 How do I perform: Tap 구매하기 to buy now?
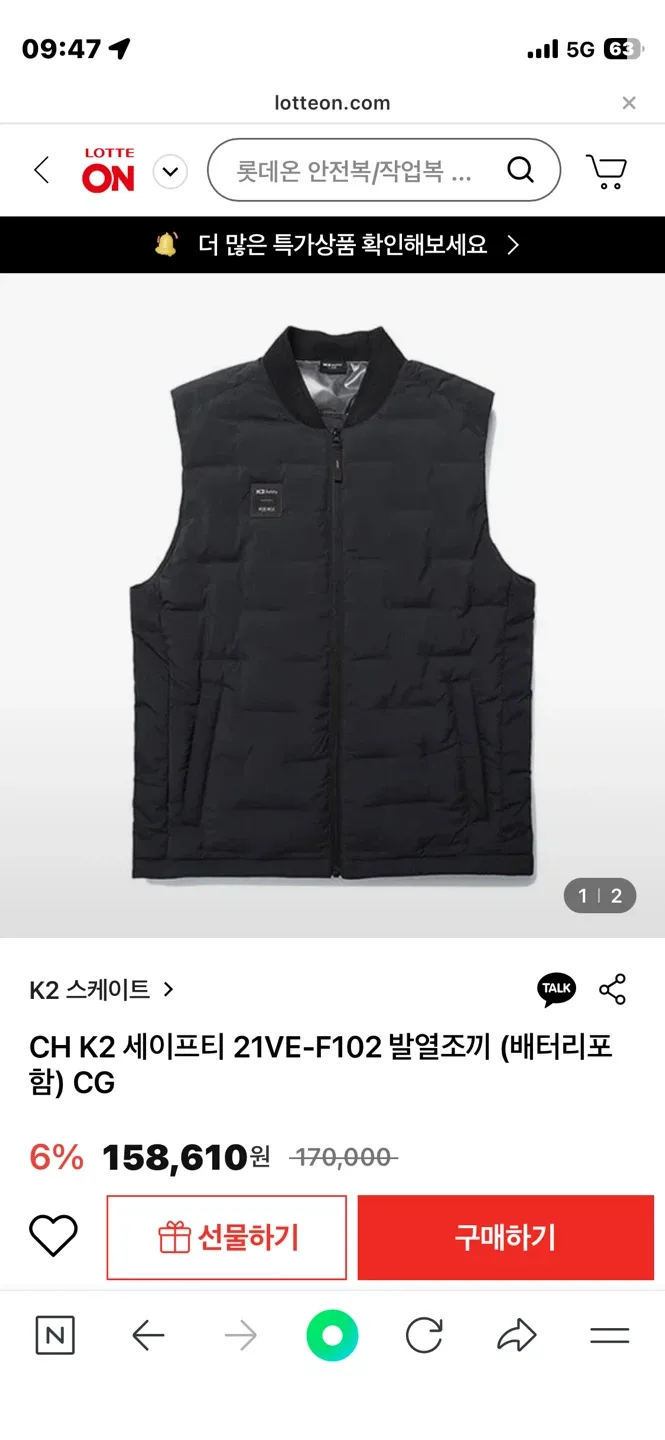click(x=505, y=1238)
